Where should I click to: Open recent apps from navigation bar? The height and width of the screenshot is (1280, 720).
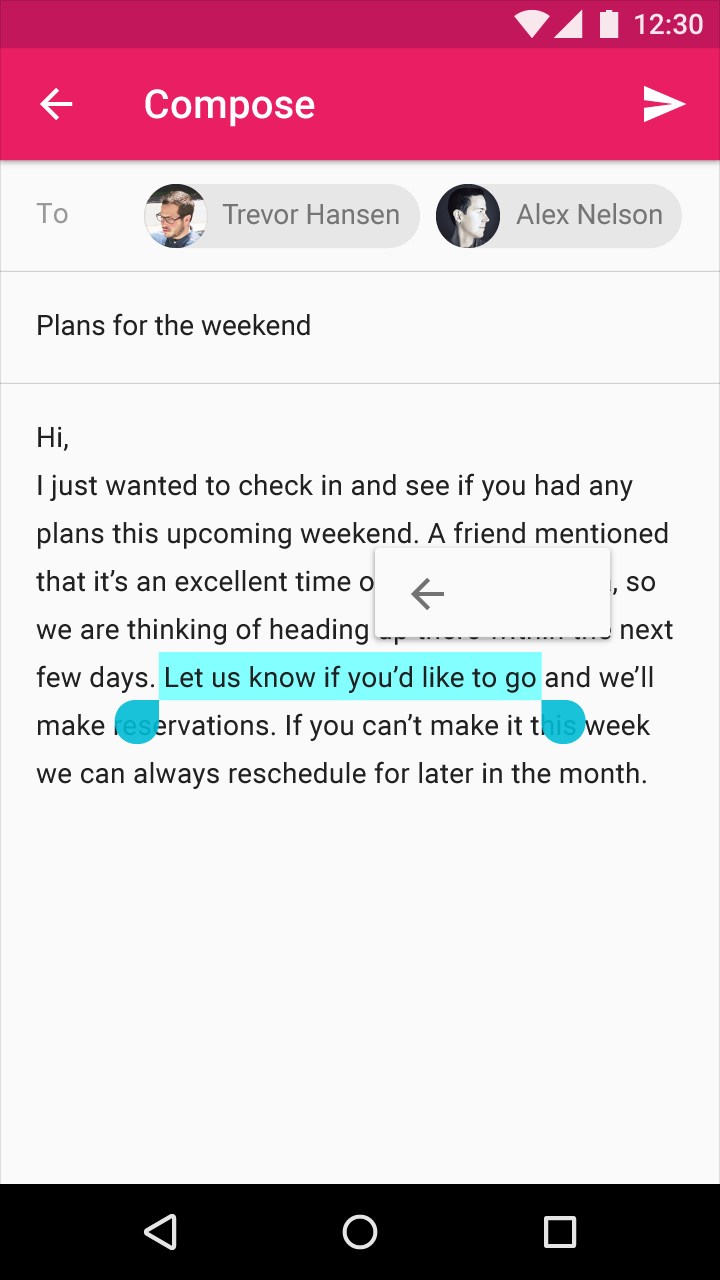(x=560, y=1232)
